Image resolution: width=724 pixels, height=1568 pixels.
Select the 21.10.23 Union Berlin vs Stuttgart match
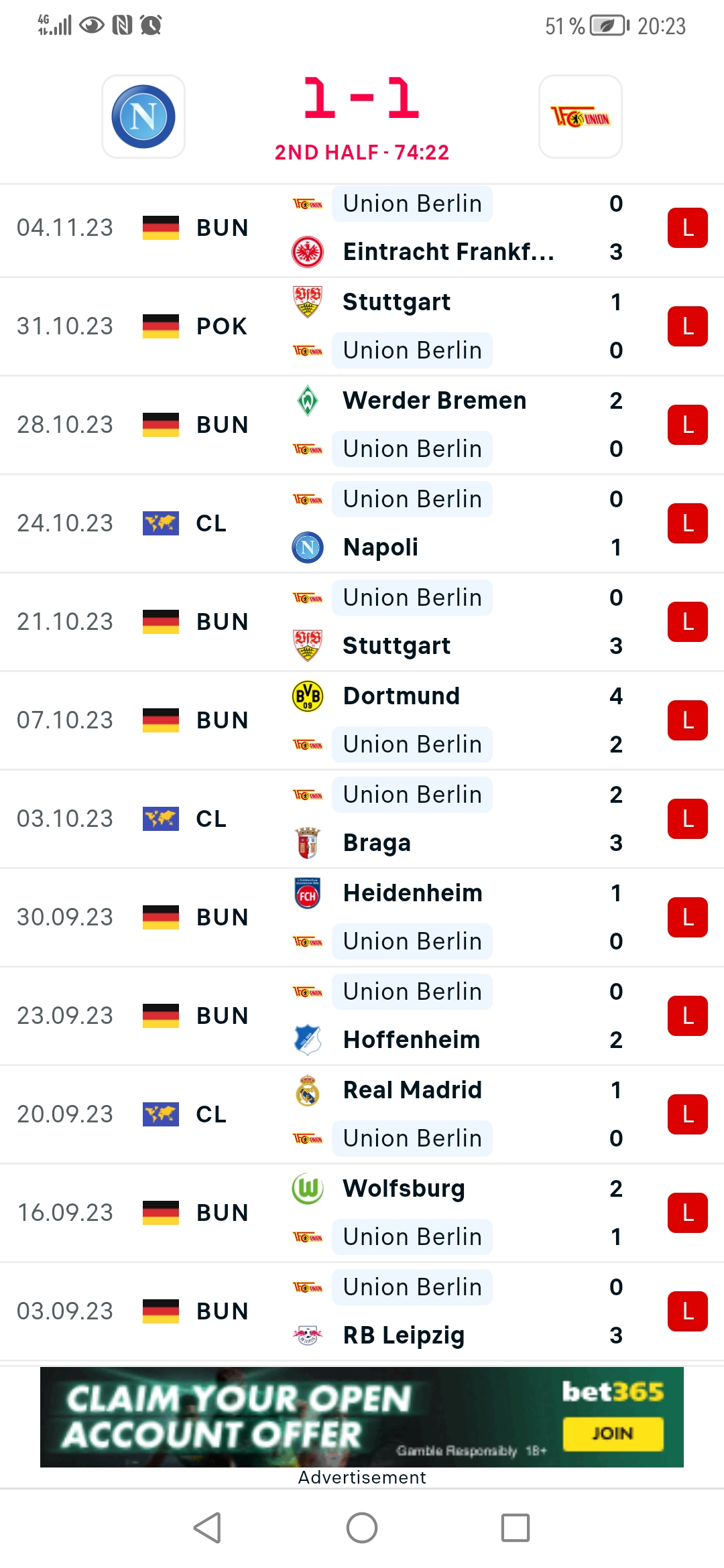point(362,622)
